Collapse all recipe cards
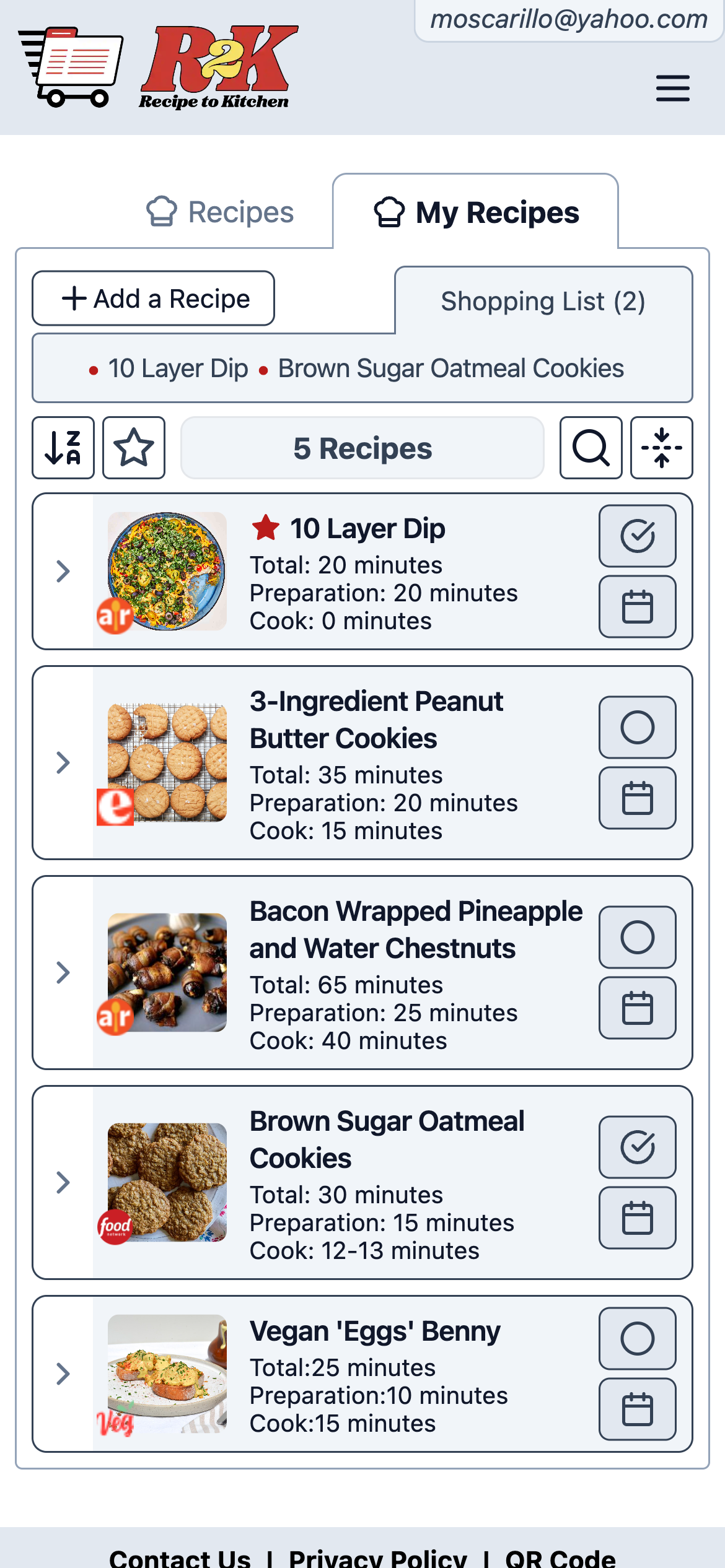725x1568 pixels. (661, 448)
